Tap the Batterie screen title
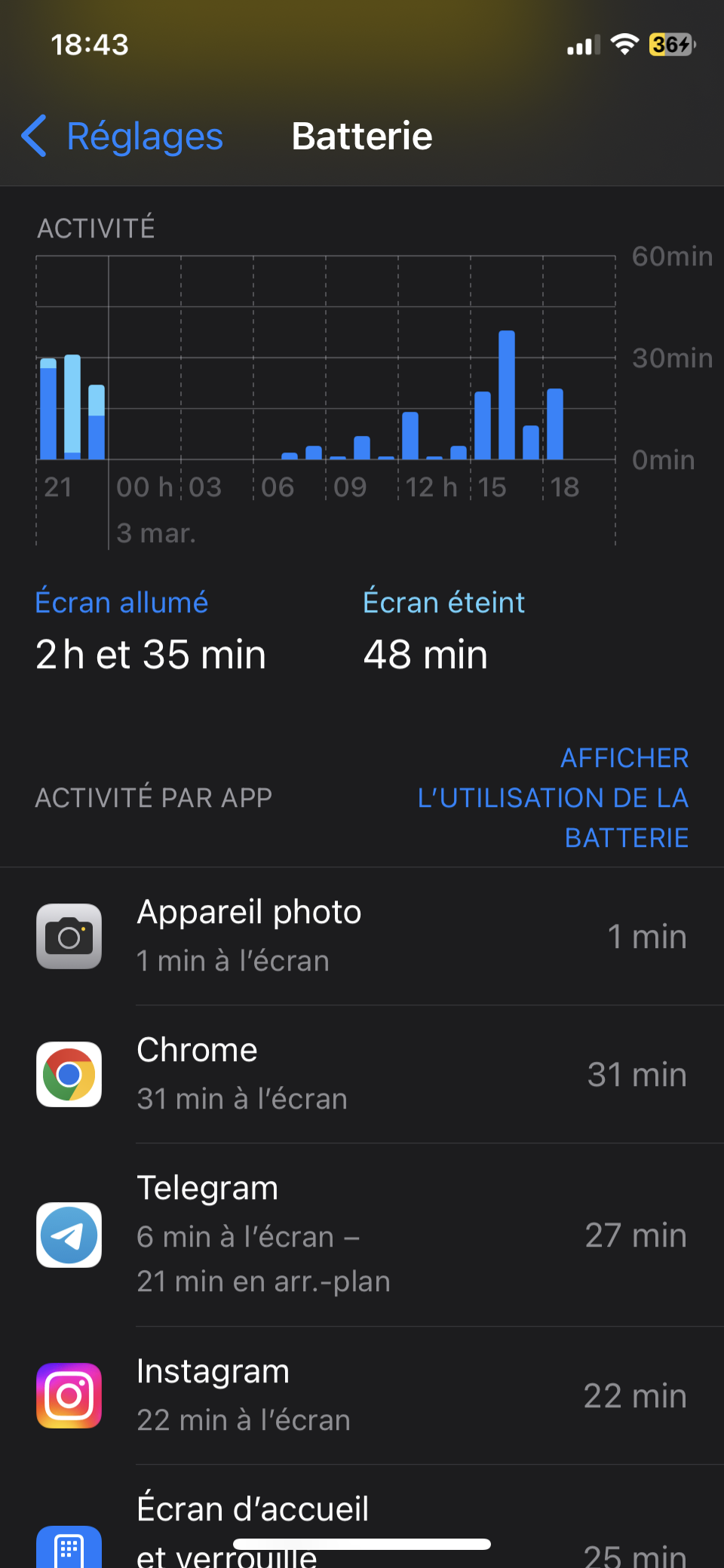This screenshot has height=1568, width=724. click(362, 136)
